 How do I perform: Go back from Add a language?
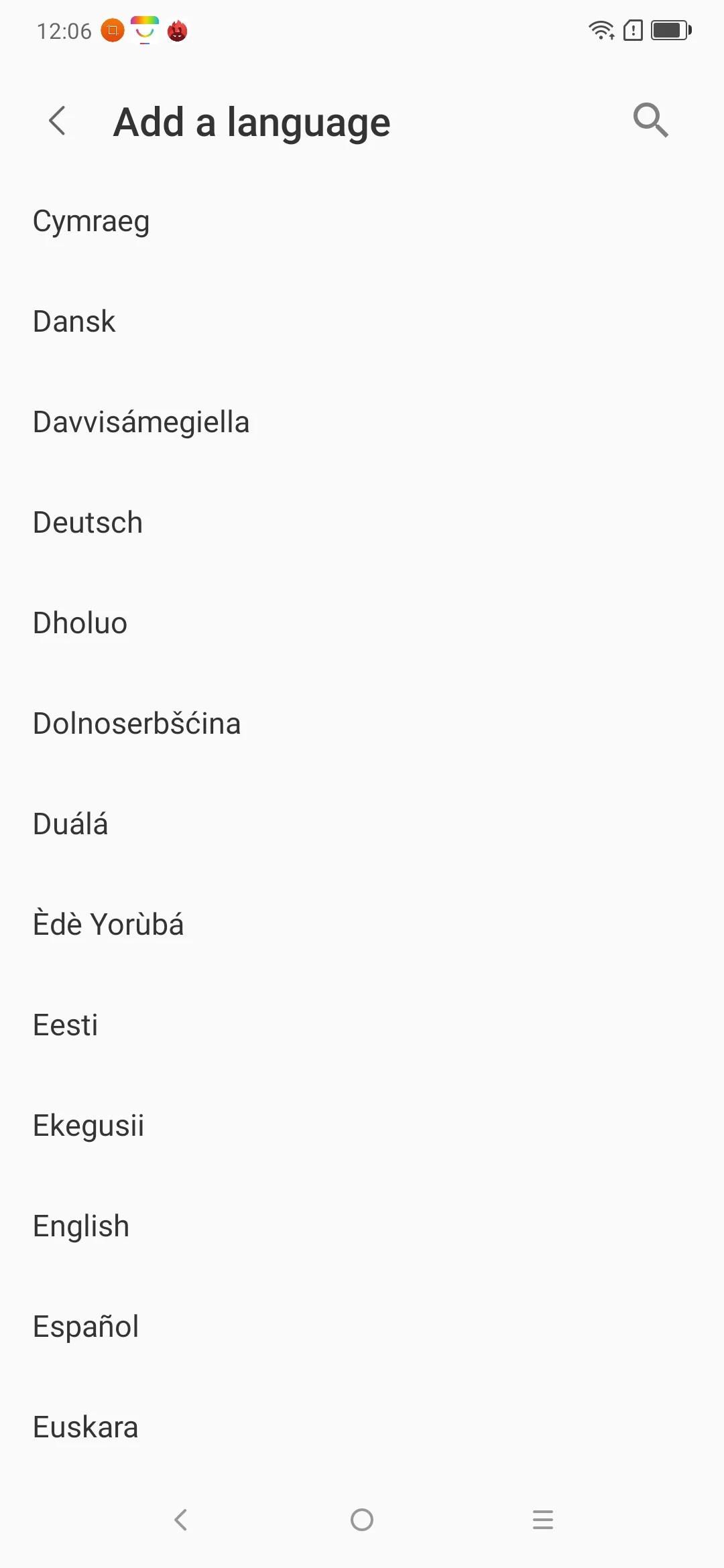tap(58, 121)
